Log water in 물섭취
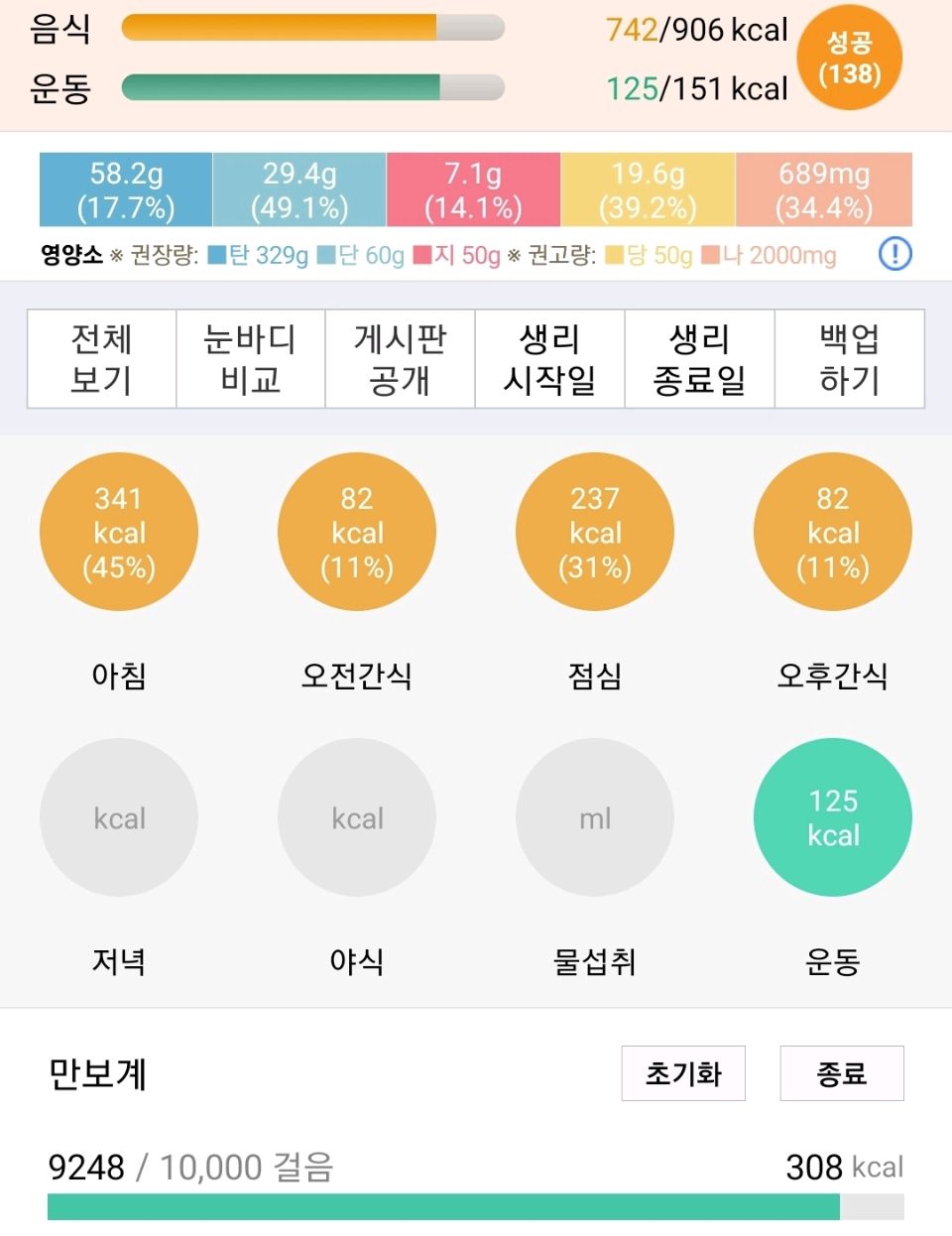This screenshot has width=952, height=1236. click(x=595, y=818)
